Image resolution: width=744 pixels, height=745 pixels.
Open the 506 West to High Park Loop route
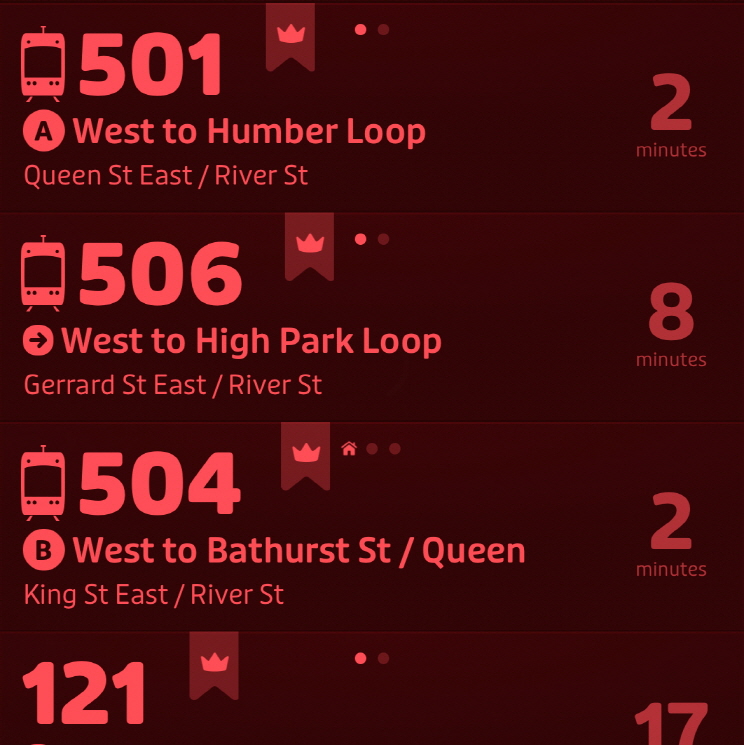(x=250, y=342)
